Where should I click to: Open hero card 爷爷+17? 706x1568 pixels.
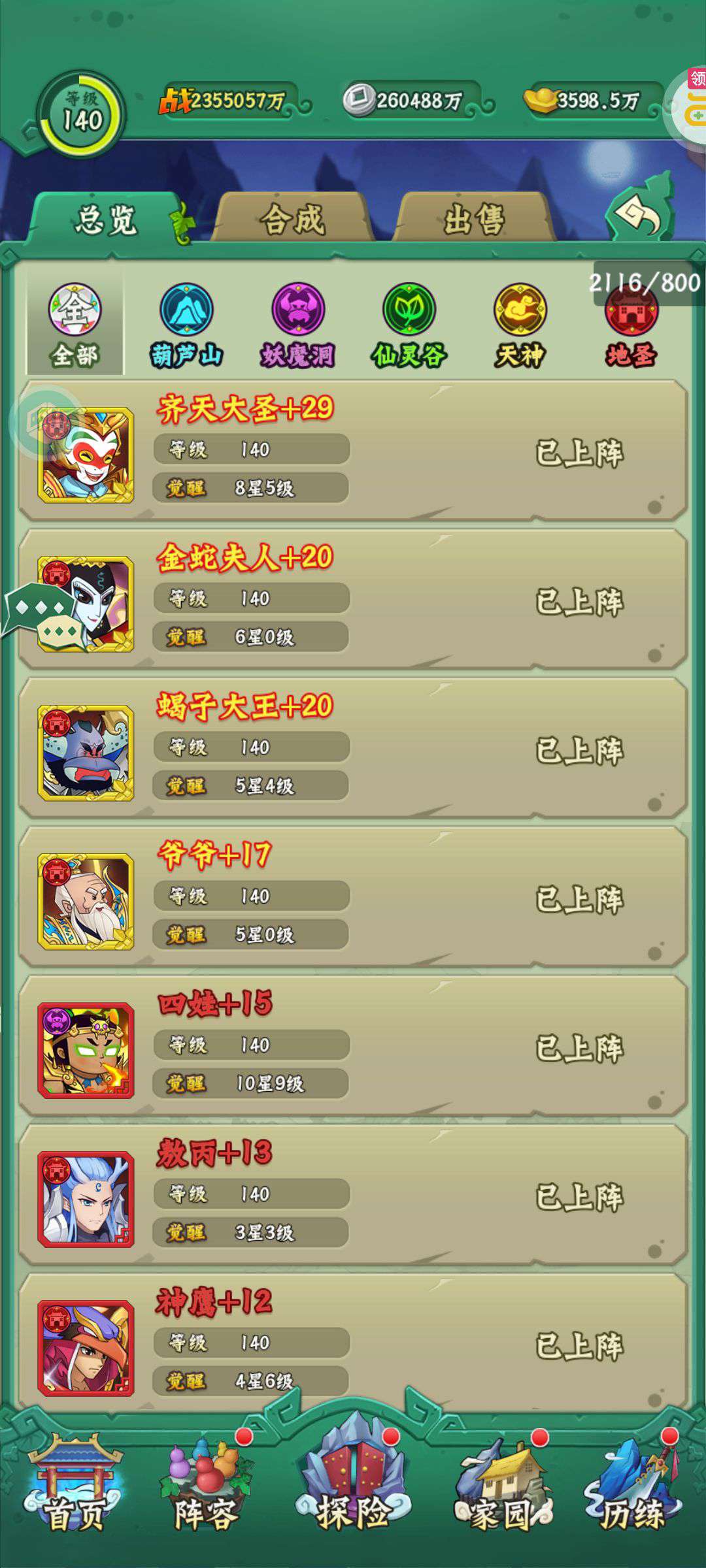[353, 897]
